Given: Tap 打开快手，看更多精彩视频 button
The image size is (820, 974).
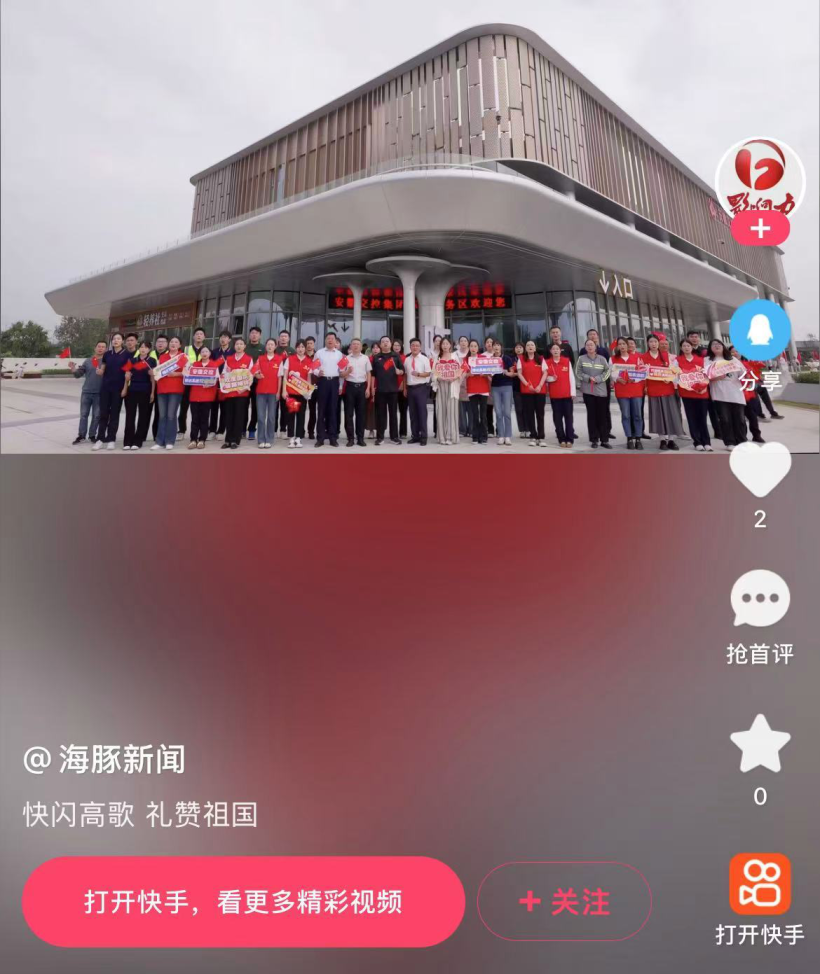Looking at the screenshot, I should pos(243,902).
